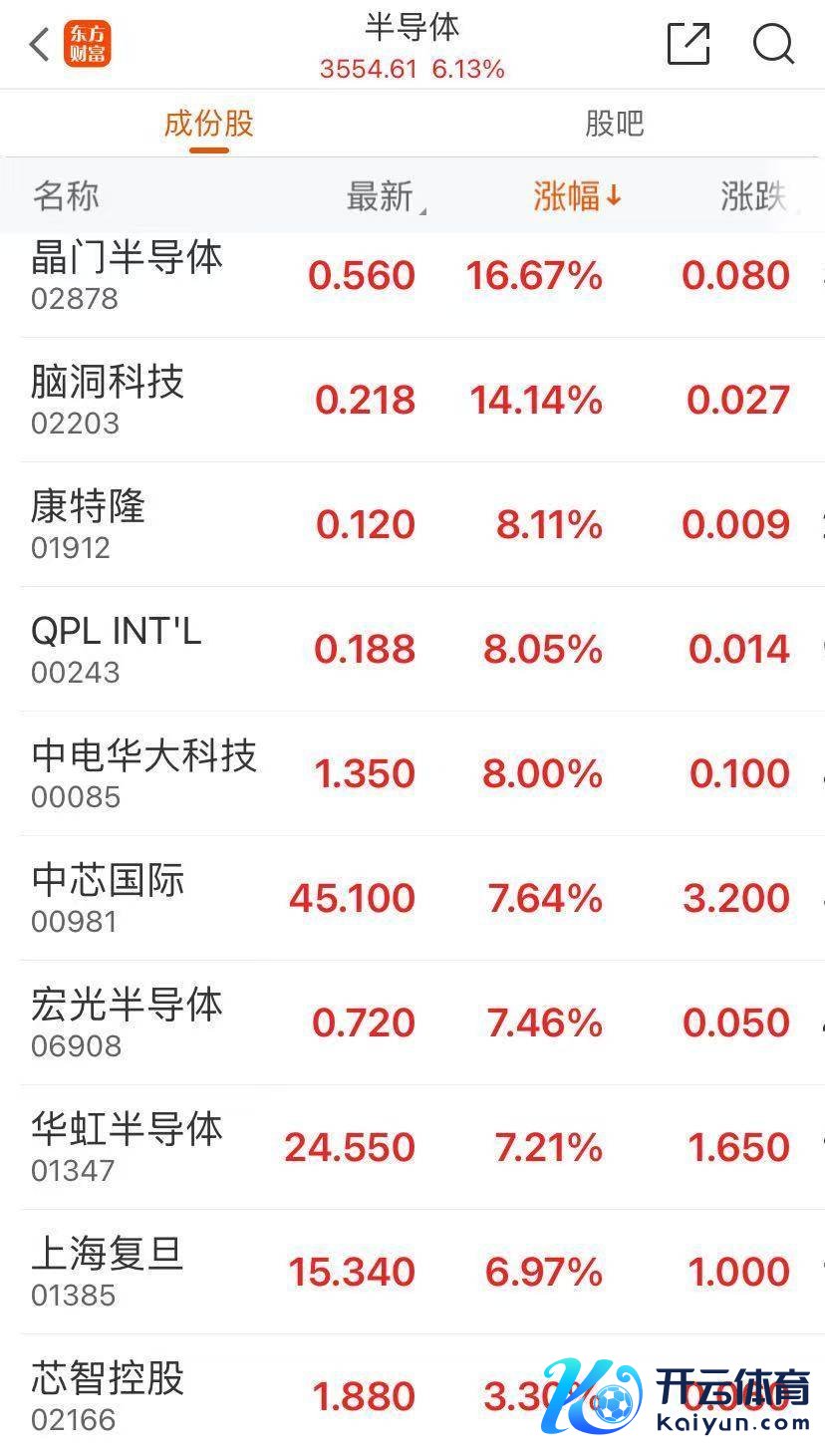Switch to the 股吧 tab
The height and width of the screenshot is (1456, 825).
click(x=614, y=124)
